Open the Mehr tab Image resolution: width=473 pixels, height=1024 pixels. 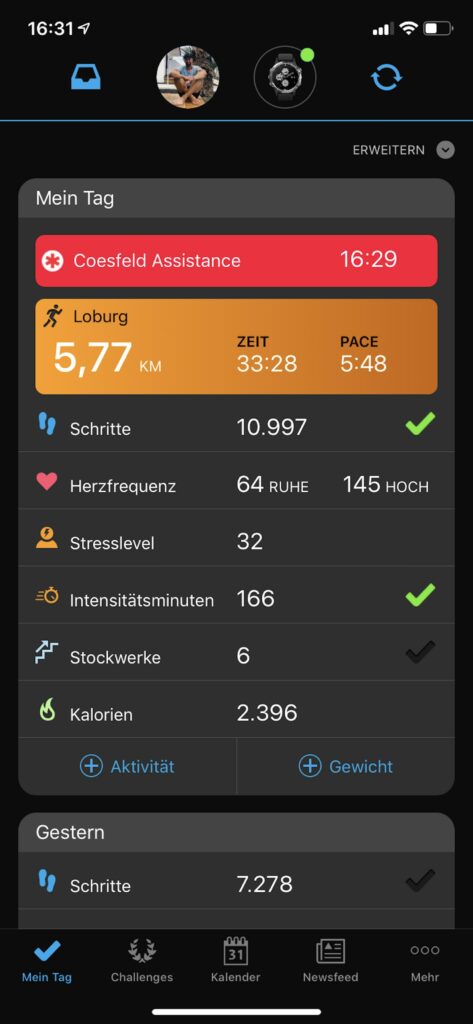[x=425, y=961]
